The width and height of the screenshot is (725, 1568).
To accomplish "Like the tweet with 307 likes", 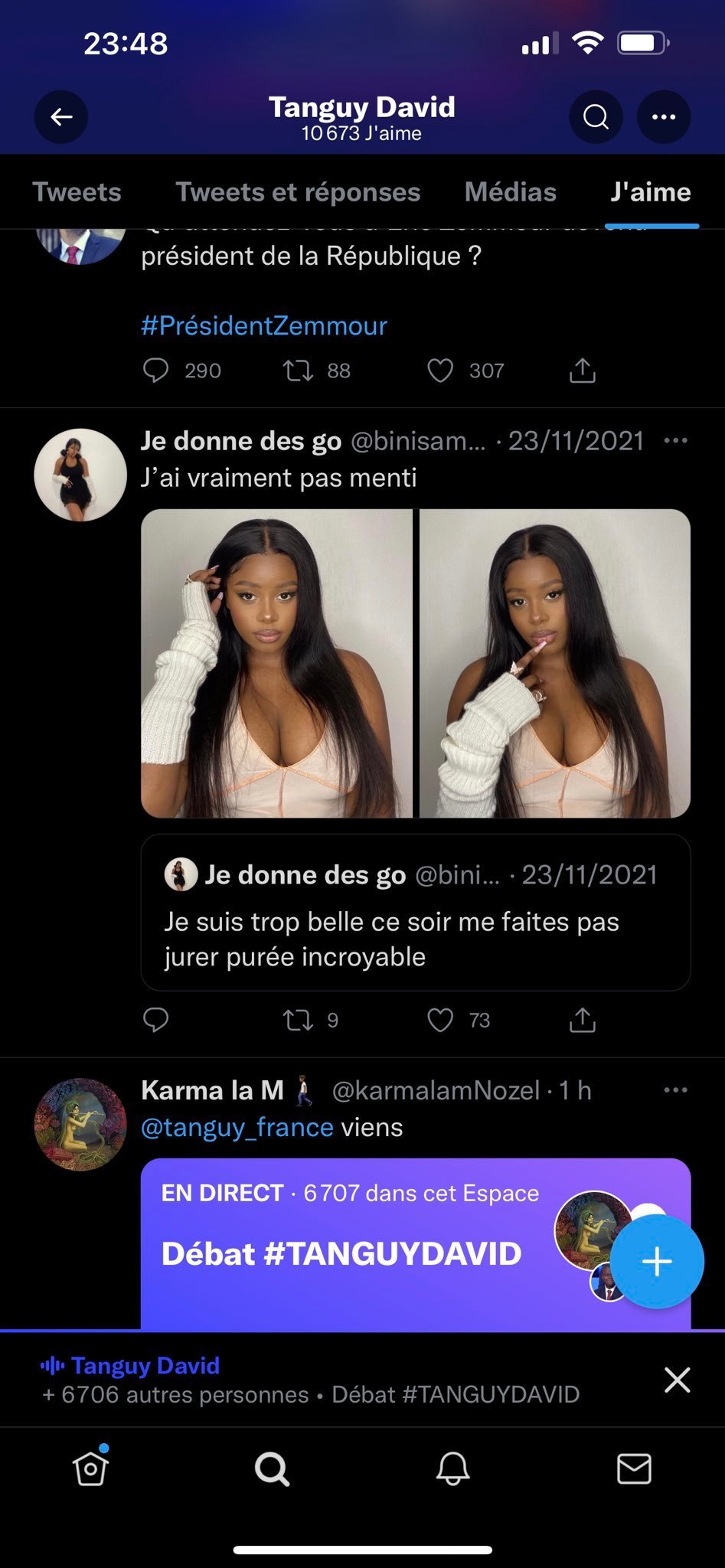I will pos(440,371).
